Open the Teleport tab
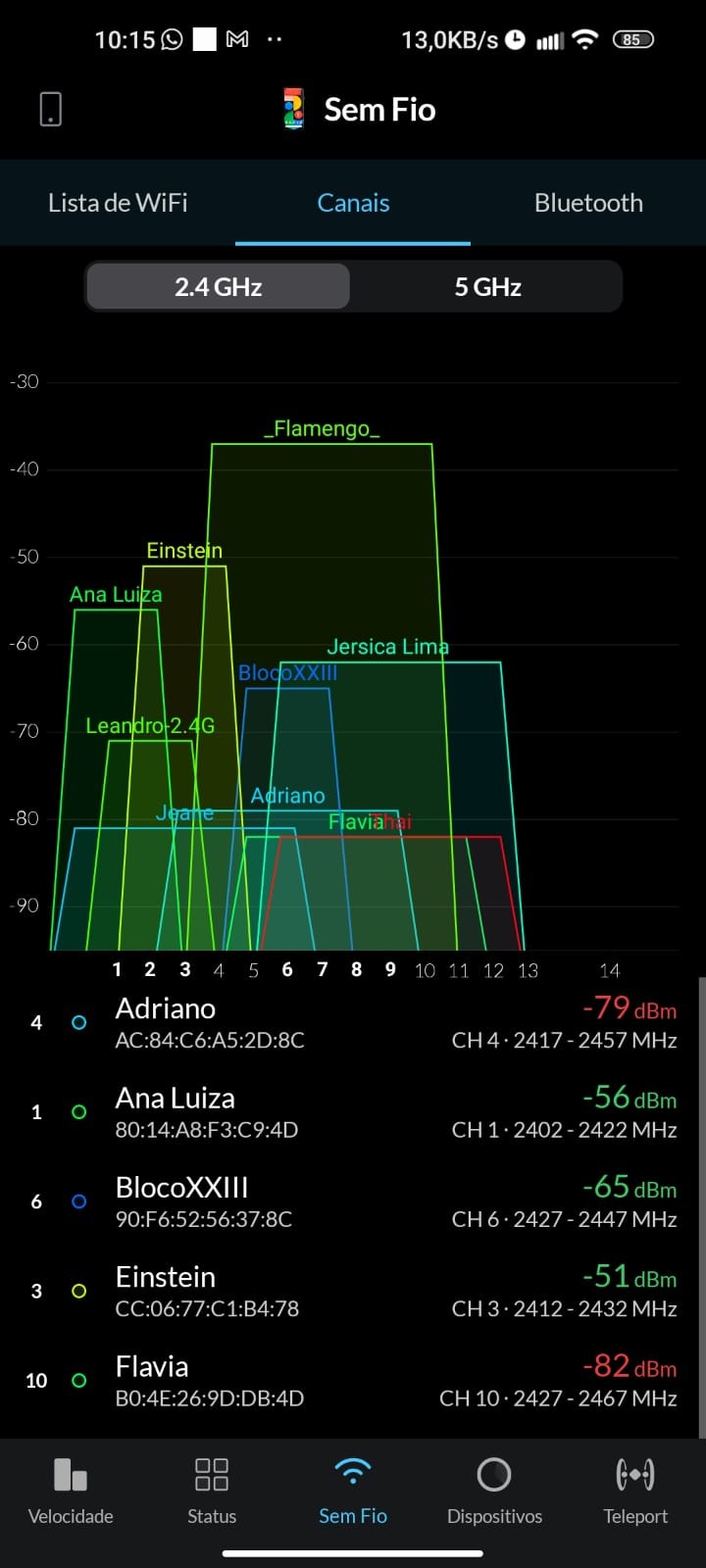 [635, 1492]
